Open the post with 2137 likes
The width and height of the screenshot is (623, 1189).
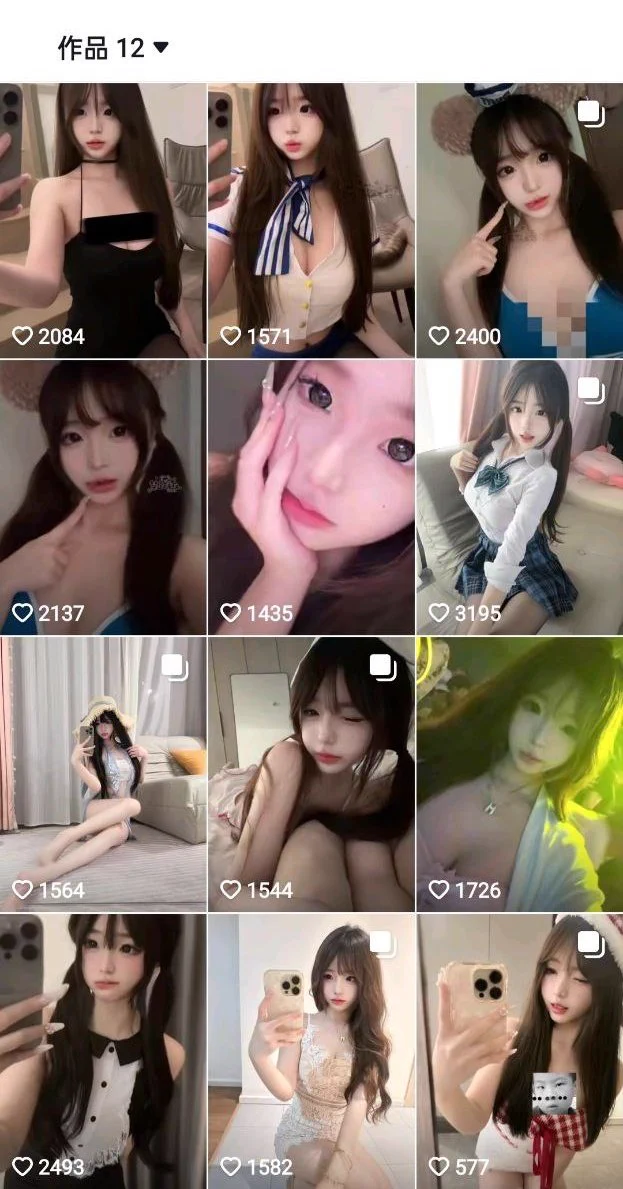[103, 497]
